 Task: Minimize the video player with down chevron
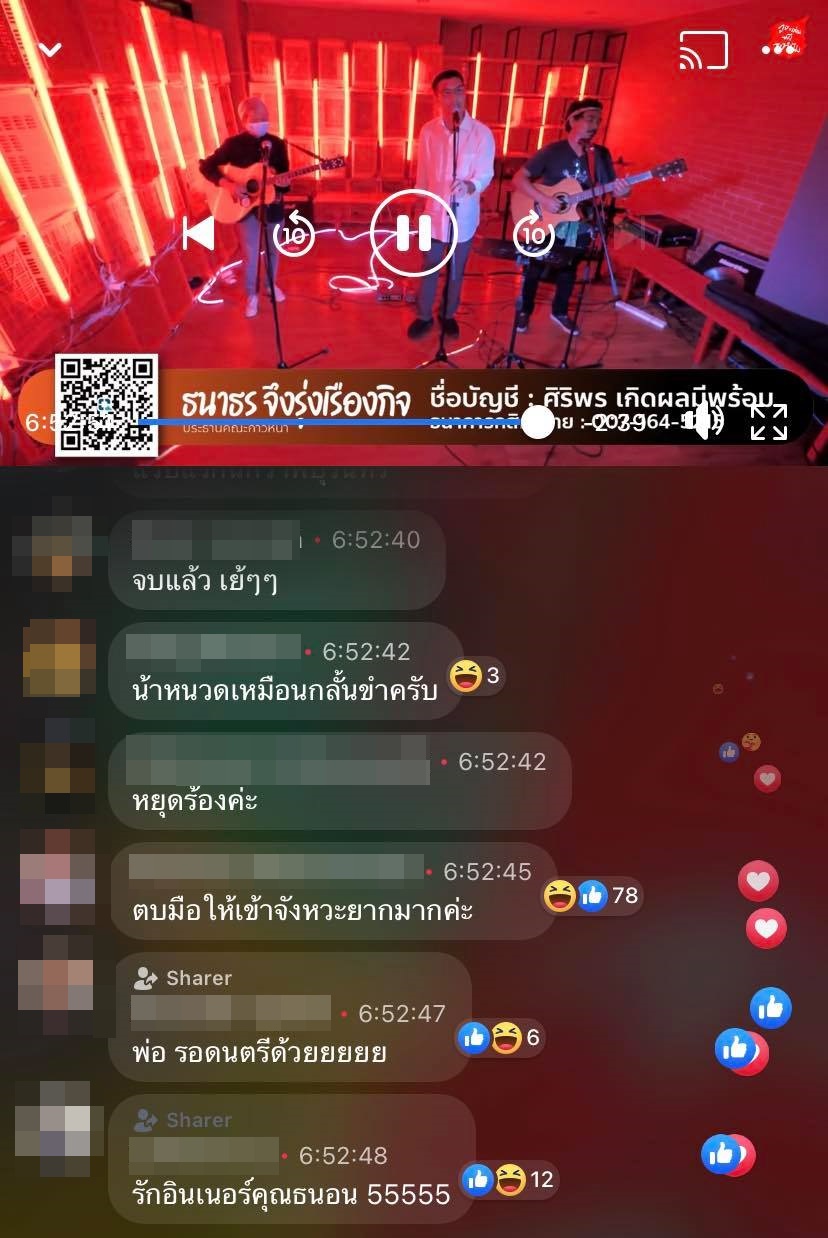tap(51, 49)
